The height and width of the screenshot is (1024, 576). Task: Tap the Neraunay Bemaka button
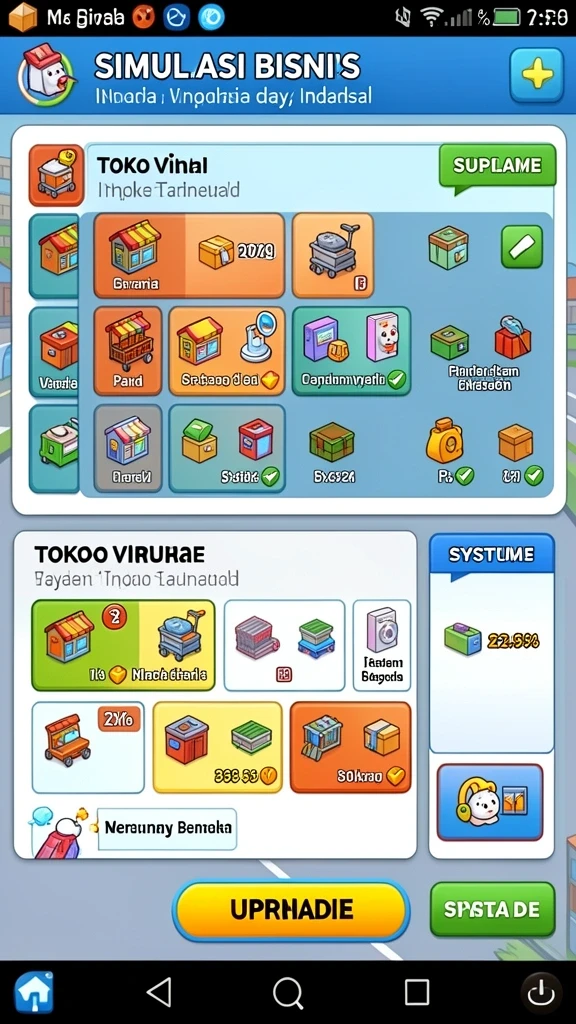(167, 829)
